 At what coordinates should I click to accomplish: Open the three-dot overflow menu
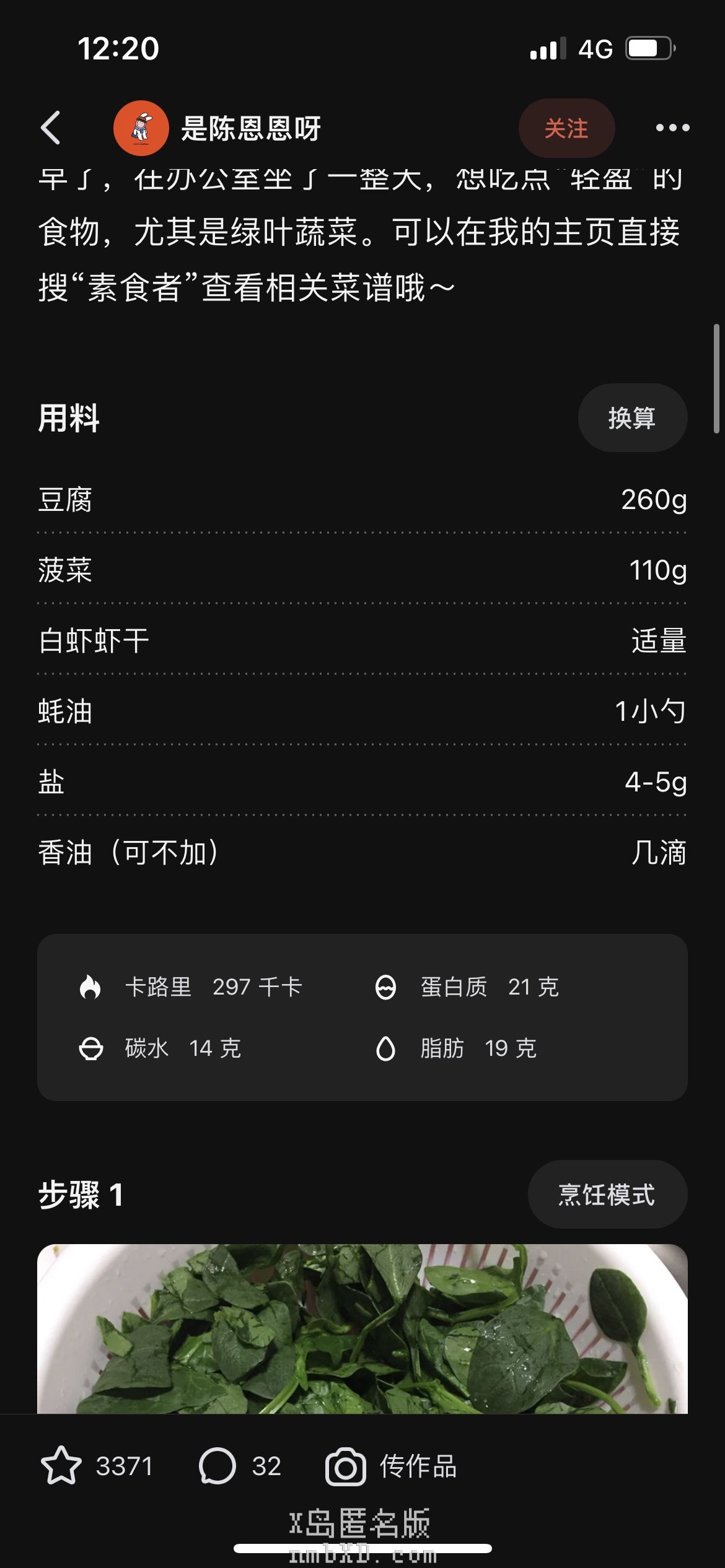point(672,128)
